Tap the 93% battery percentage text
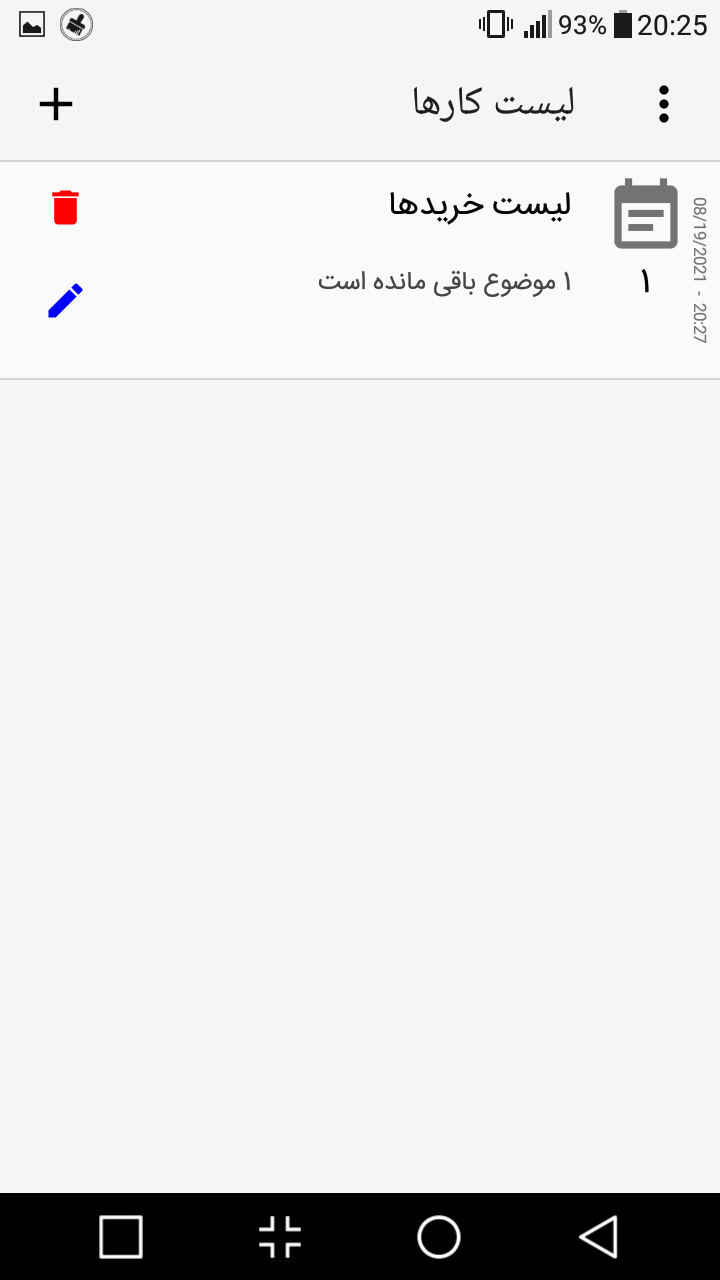This screenshot has width=720, height=1280. 585,25
